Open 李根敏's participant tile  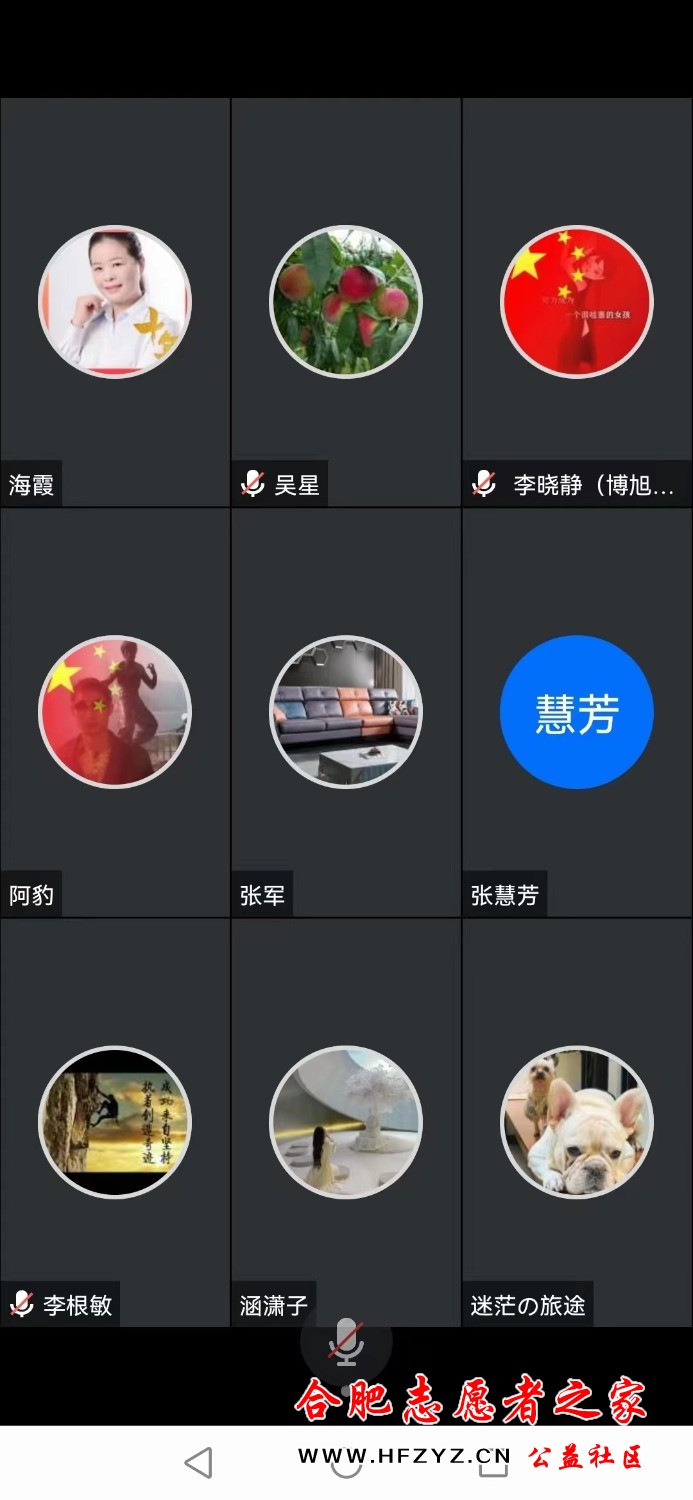click(x=115, y=1122)
